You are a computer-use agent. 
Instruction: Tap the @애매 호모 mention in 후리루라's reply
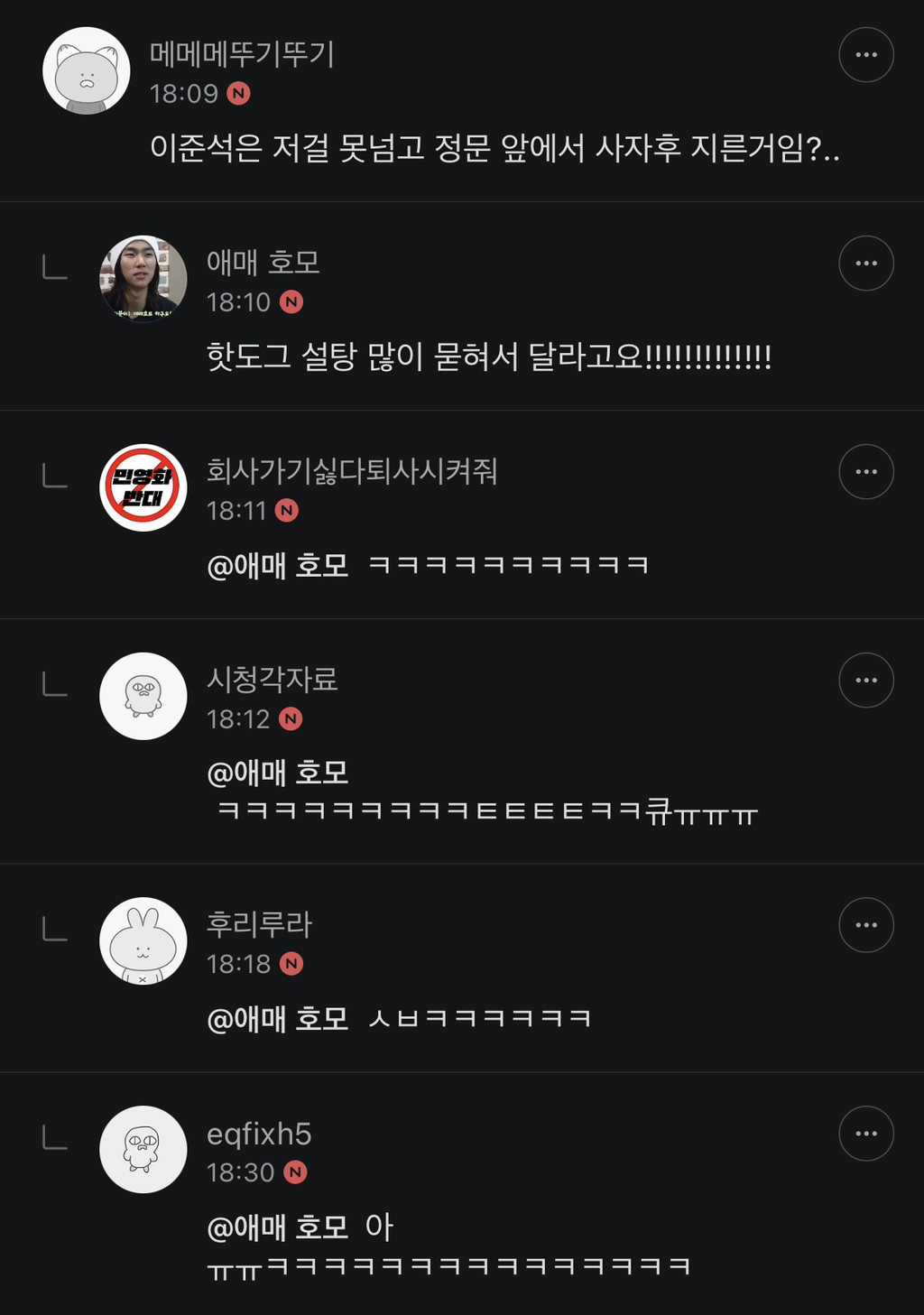click(278, 1019)
